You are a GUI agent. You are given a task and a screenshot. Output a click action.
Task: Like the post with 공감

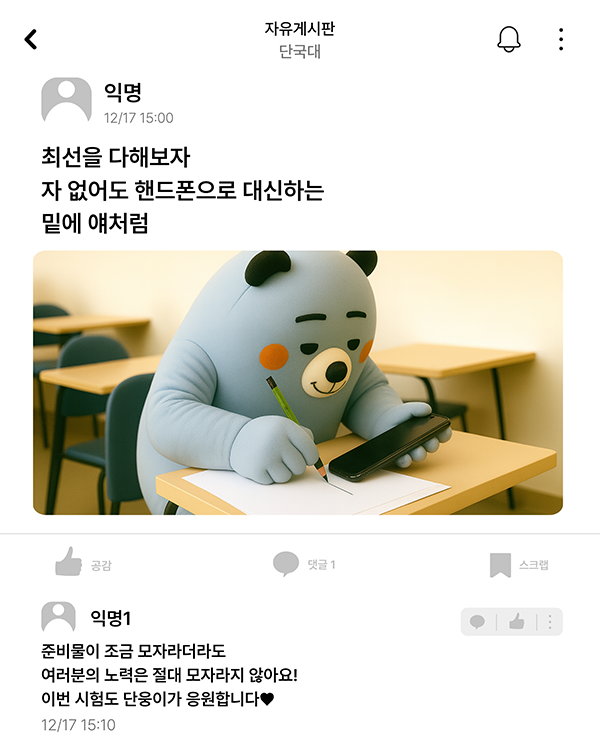pyautogui.click(x=82, y=564)
